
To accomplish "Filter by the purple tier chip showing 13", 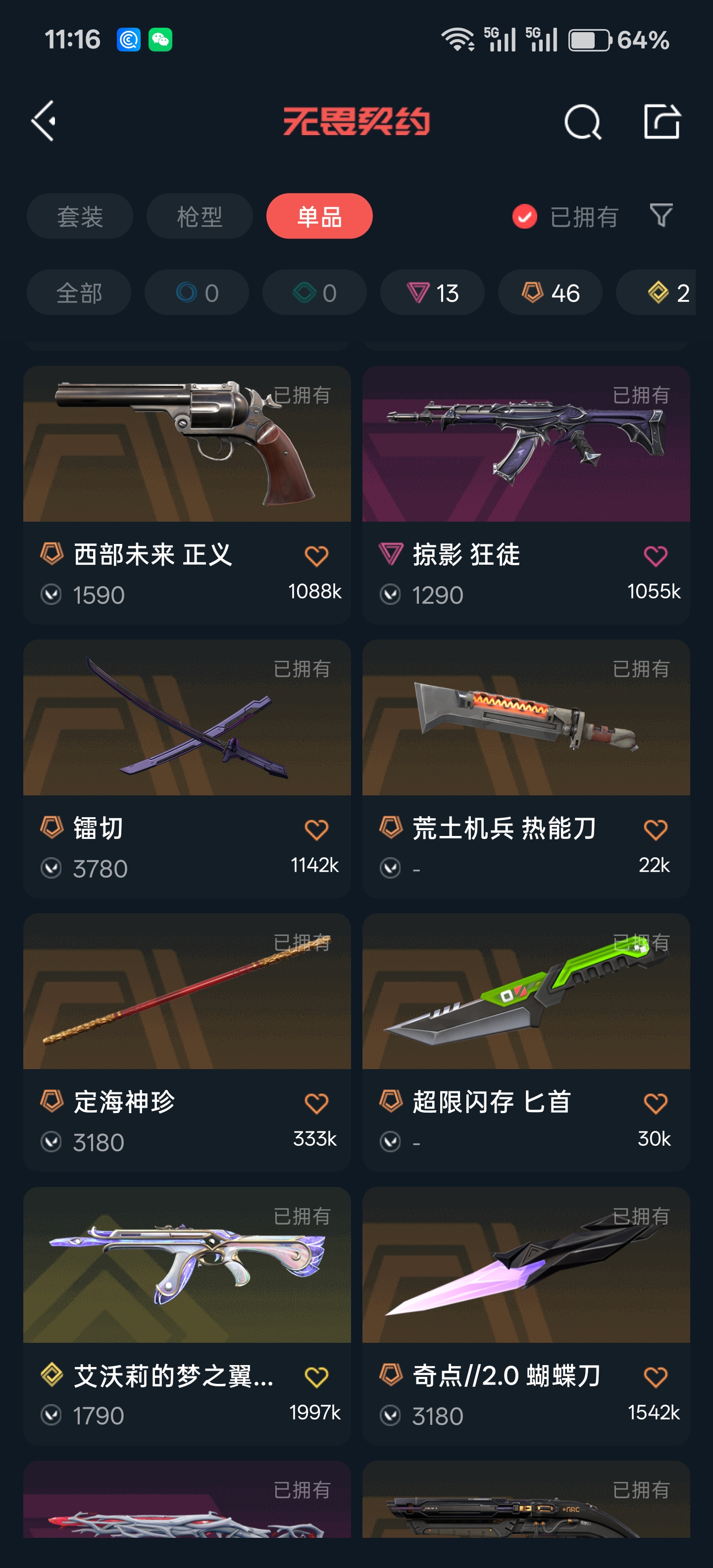I will click(x=432, y=293).
